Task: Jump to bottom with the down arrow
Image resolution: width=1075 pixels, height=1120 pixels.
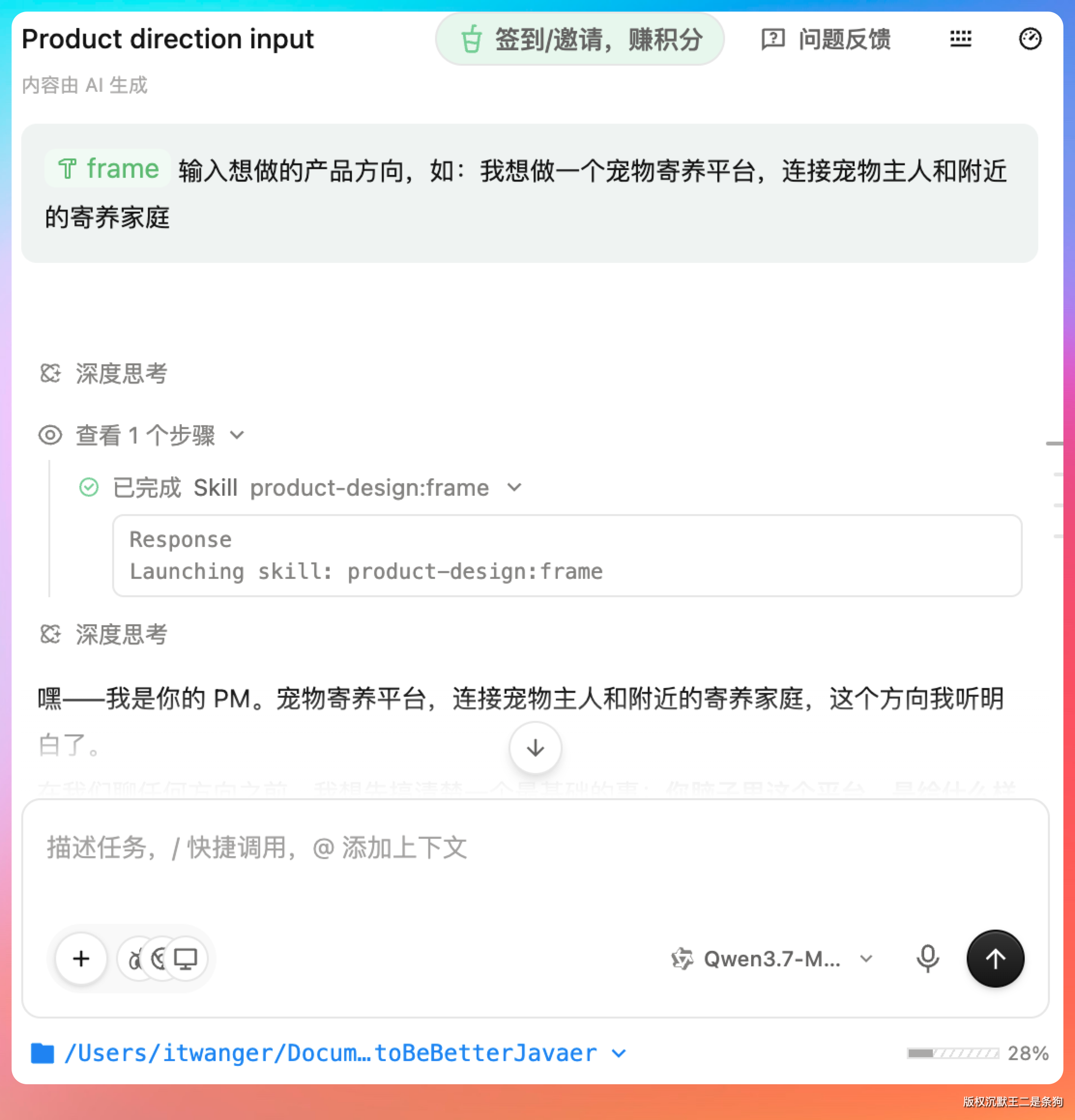Action: pos(536,747)
